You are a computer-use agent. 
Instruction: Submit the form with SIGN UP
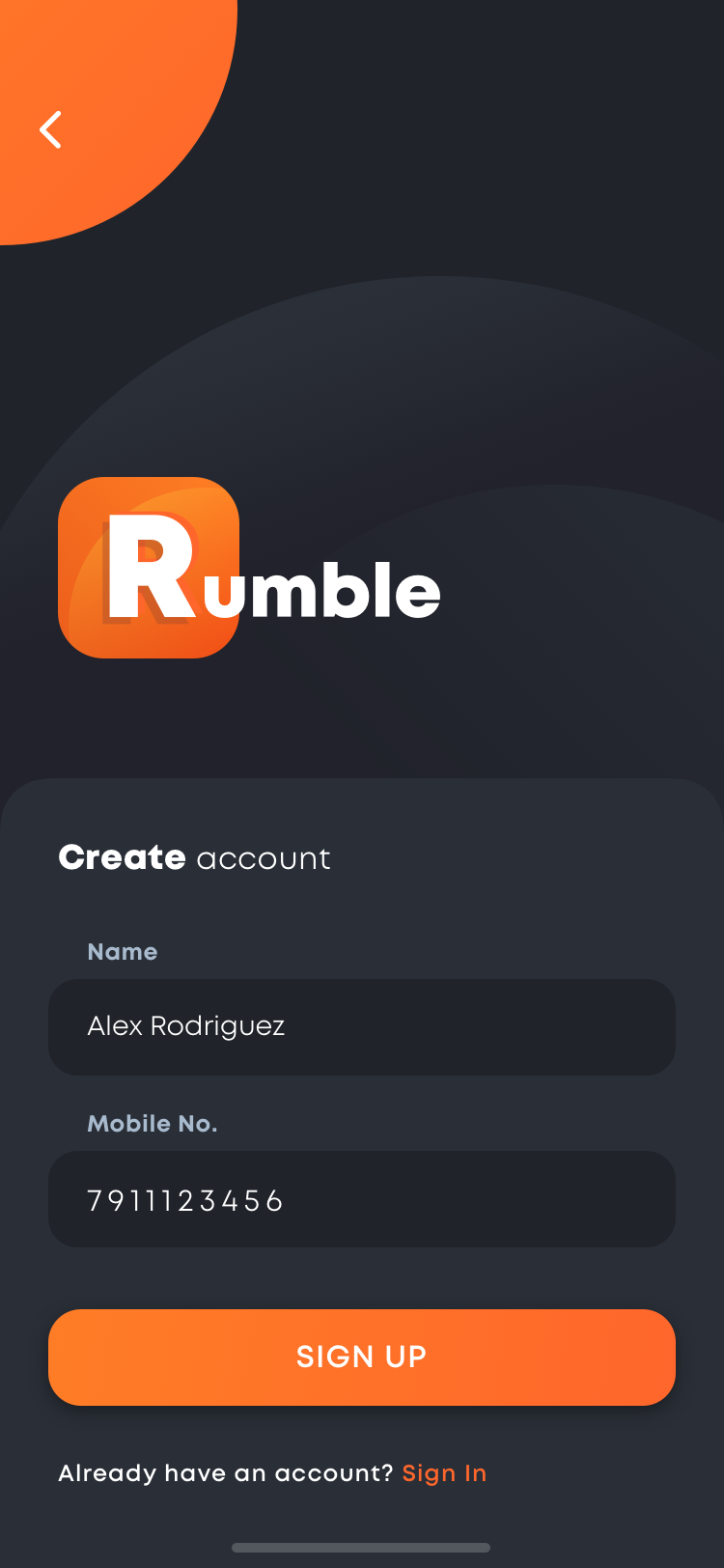point(361,1357)
